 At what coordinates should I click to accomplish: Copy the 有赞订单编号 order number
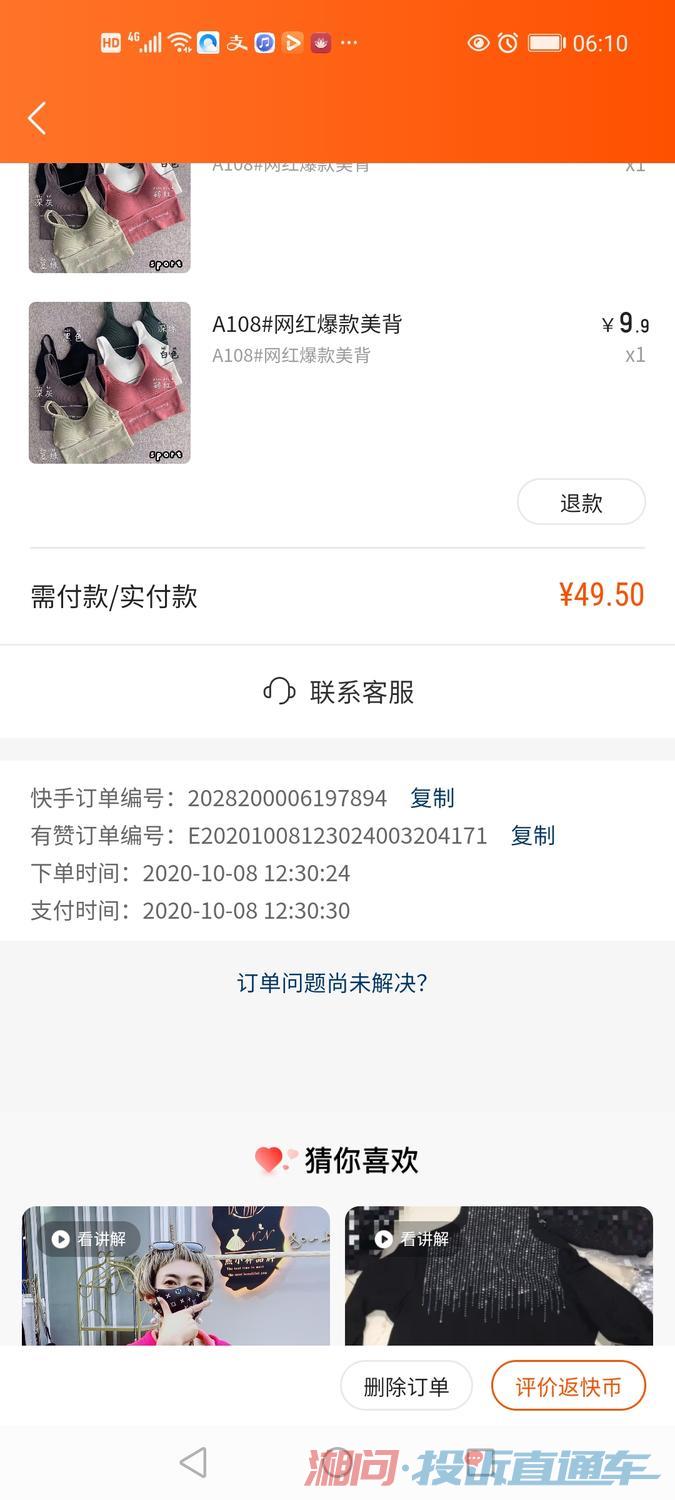point(533,835)
